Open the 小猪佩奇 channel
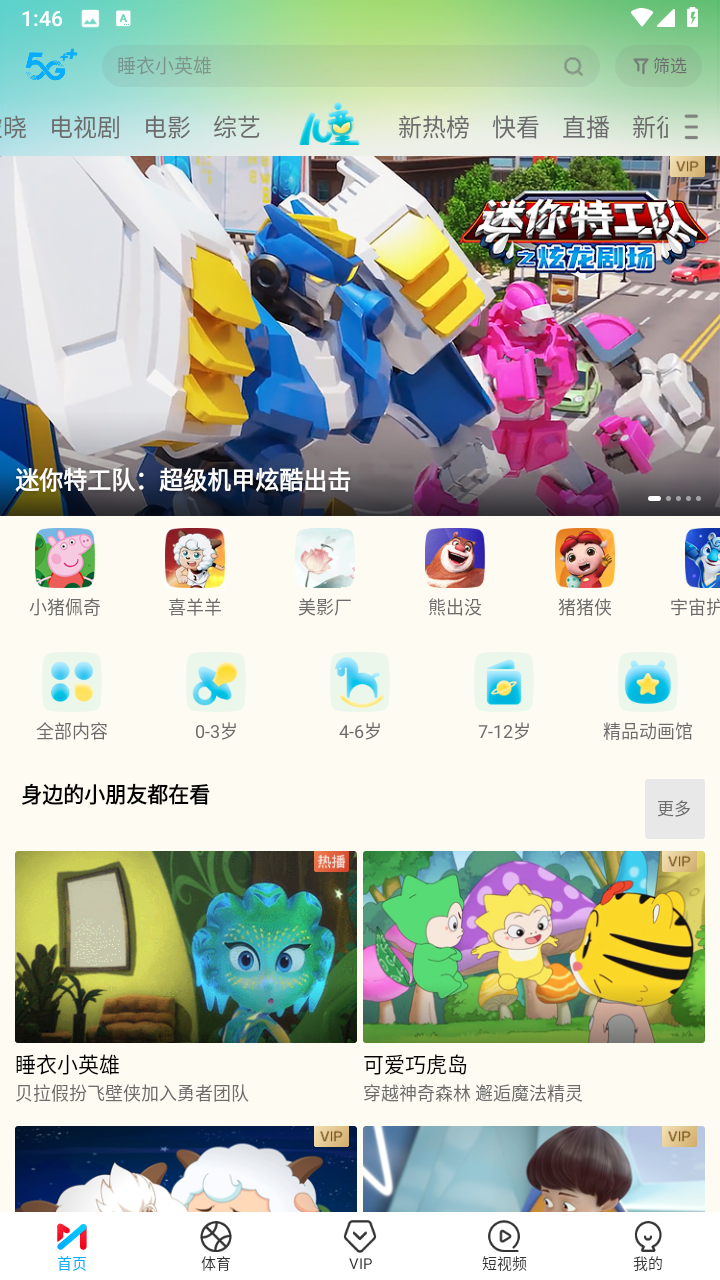720x1280 pixels. [65, 572]
